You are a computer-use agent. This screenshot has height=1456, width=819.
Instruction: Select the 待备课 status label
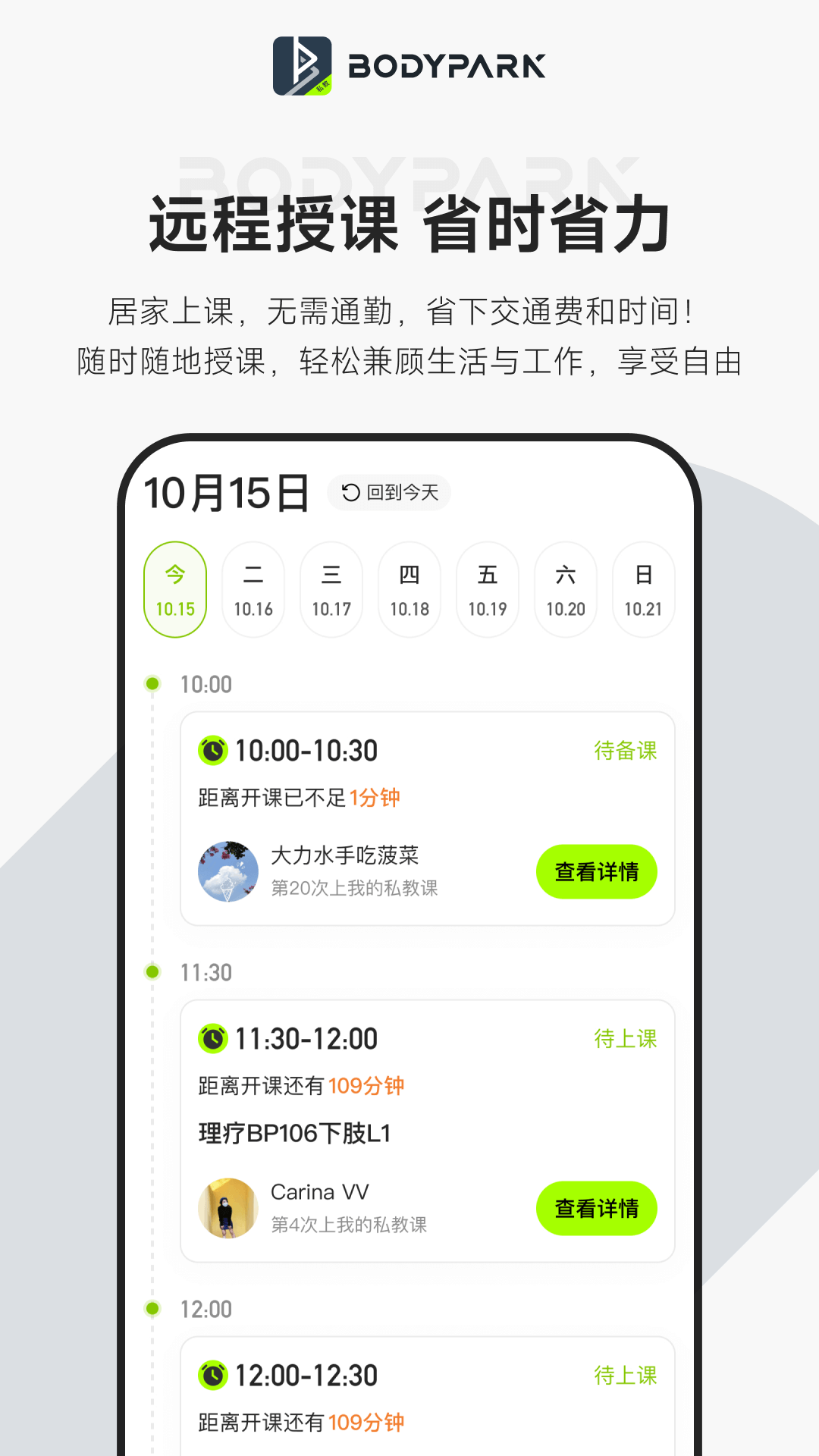click(x=626, y=749)
